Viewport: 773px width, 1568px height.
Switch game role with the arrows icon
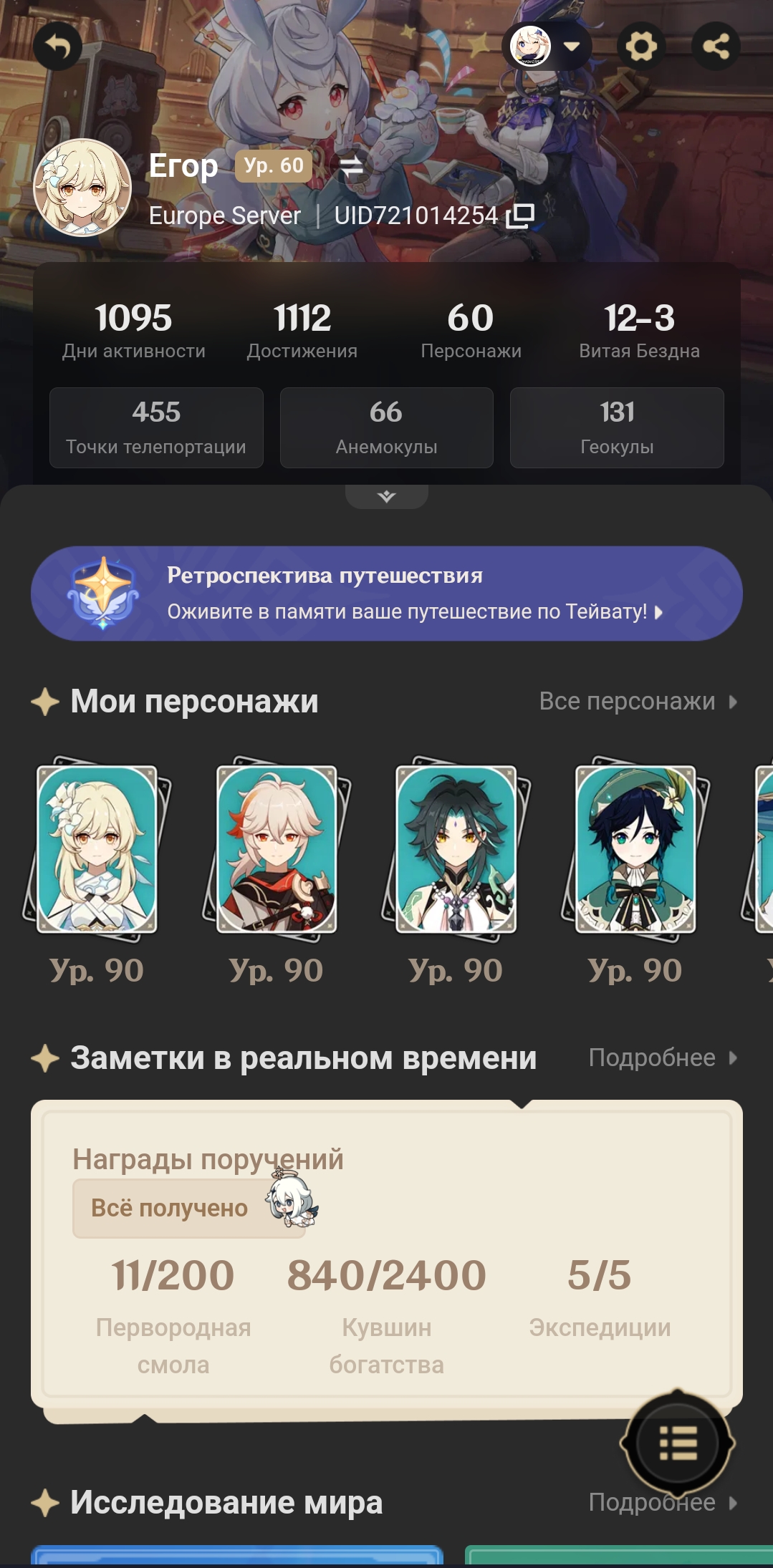coord(351,167)
